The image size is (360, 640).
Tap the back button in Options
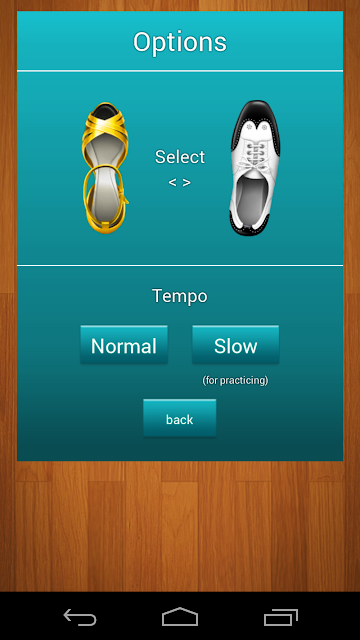180,418
